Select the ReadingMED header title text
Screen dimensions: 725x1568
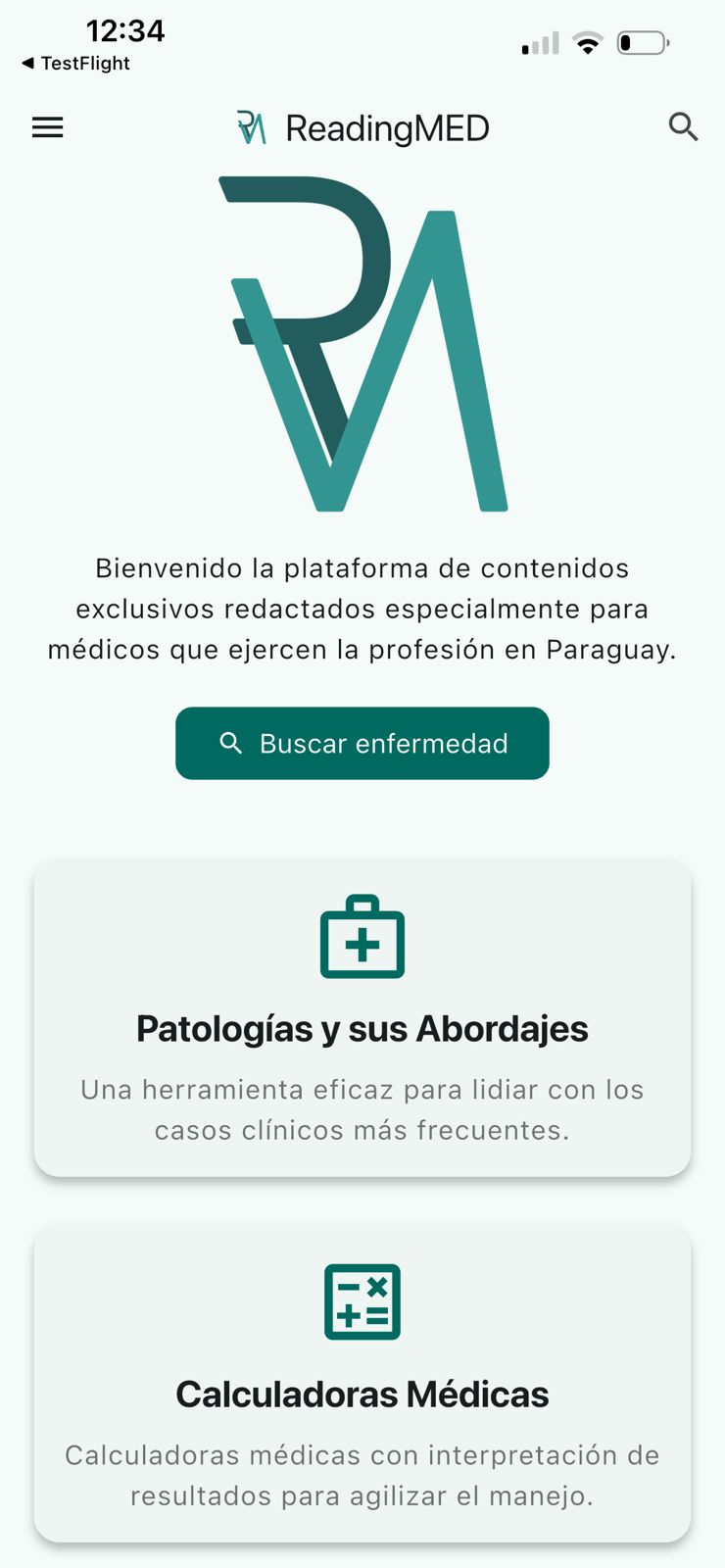(x=386, y=127)
